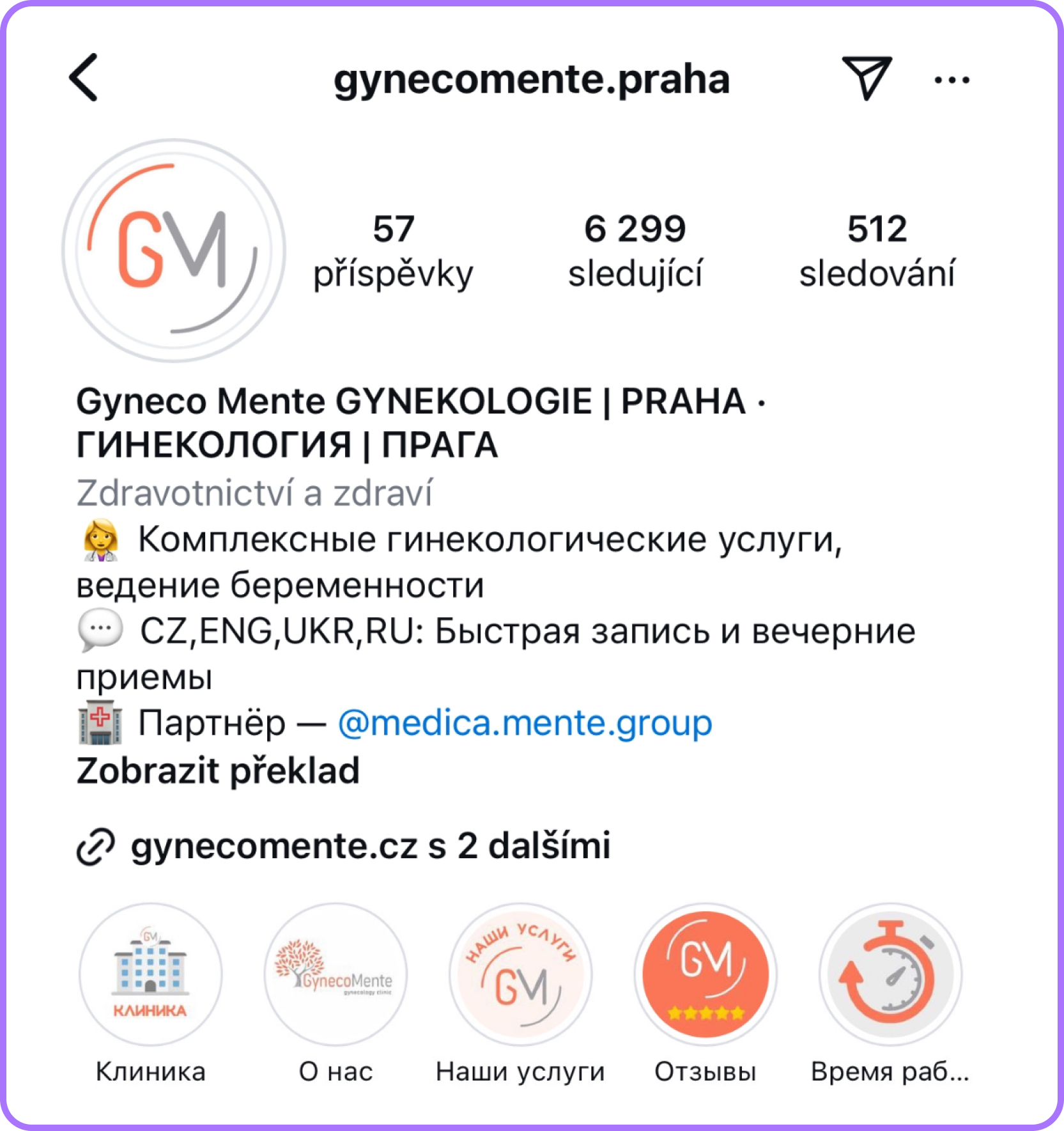View the 57 příspěvky posts count
This screenshot has height=1131, width=1064.
pyautogui.click(x=393, y=250)
